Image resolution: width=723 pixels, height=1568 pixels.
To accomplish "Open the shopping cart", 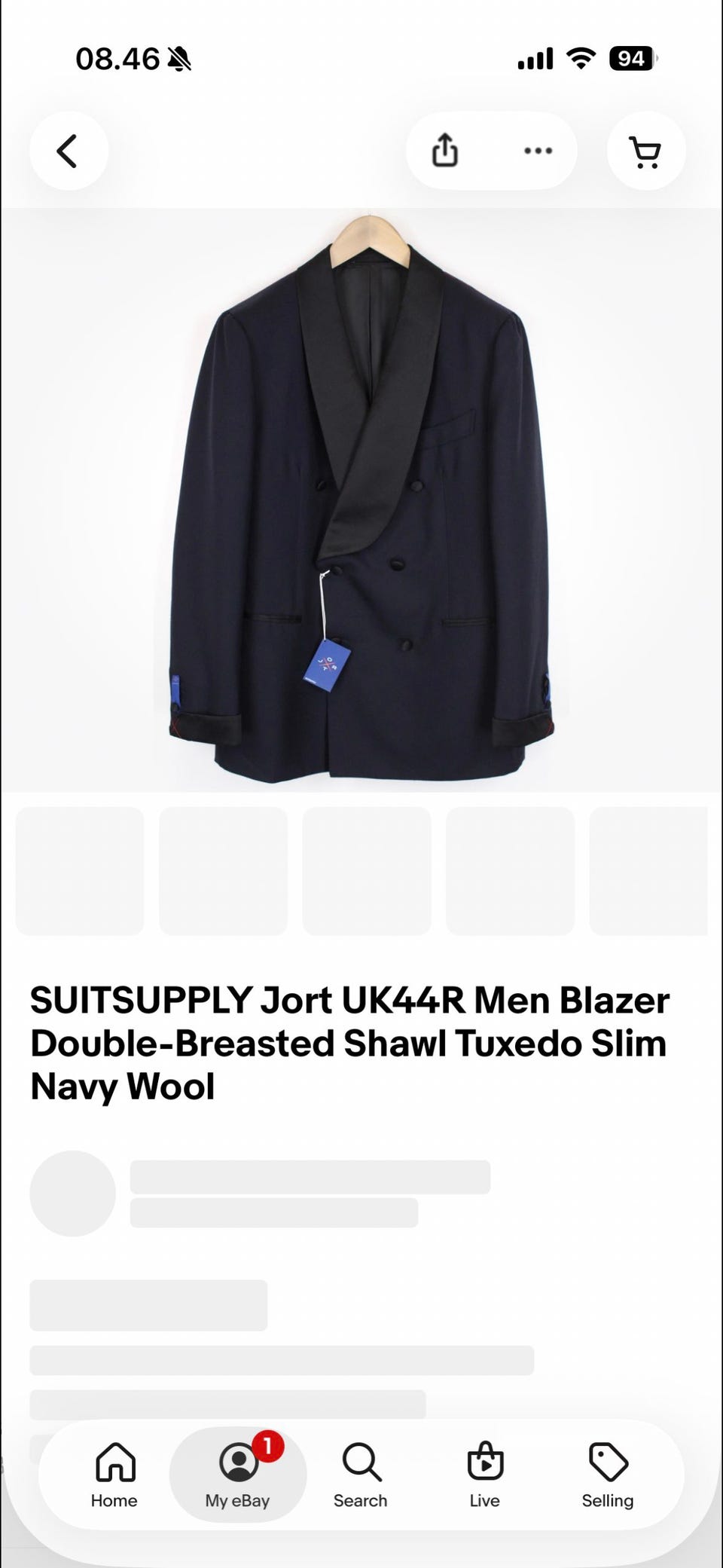I will tap(645, 151).
